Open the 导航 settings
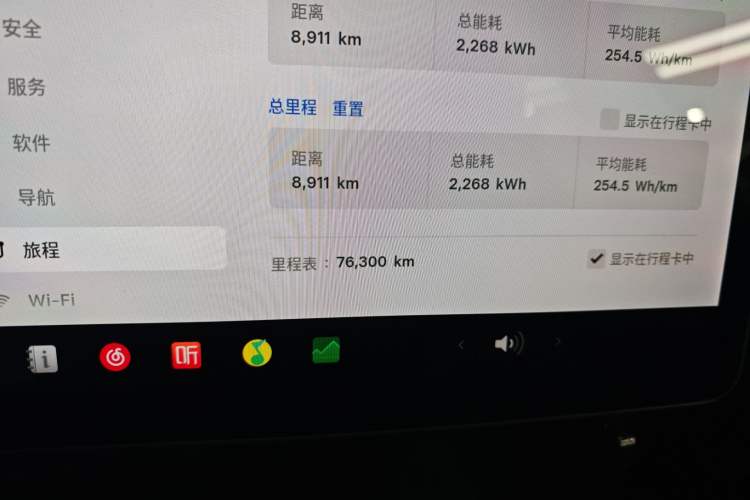This screenshot has width=750, height=500. (x=36, y=197)
